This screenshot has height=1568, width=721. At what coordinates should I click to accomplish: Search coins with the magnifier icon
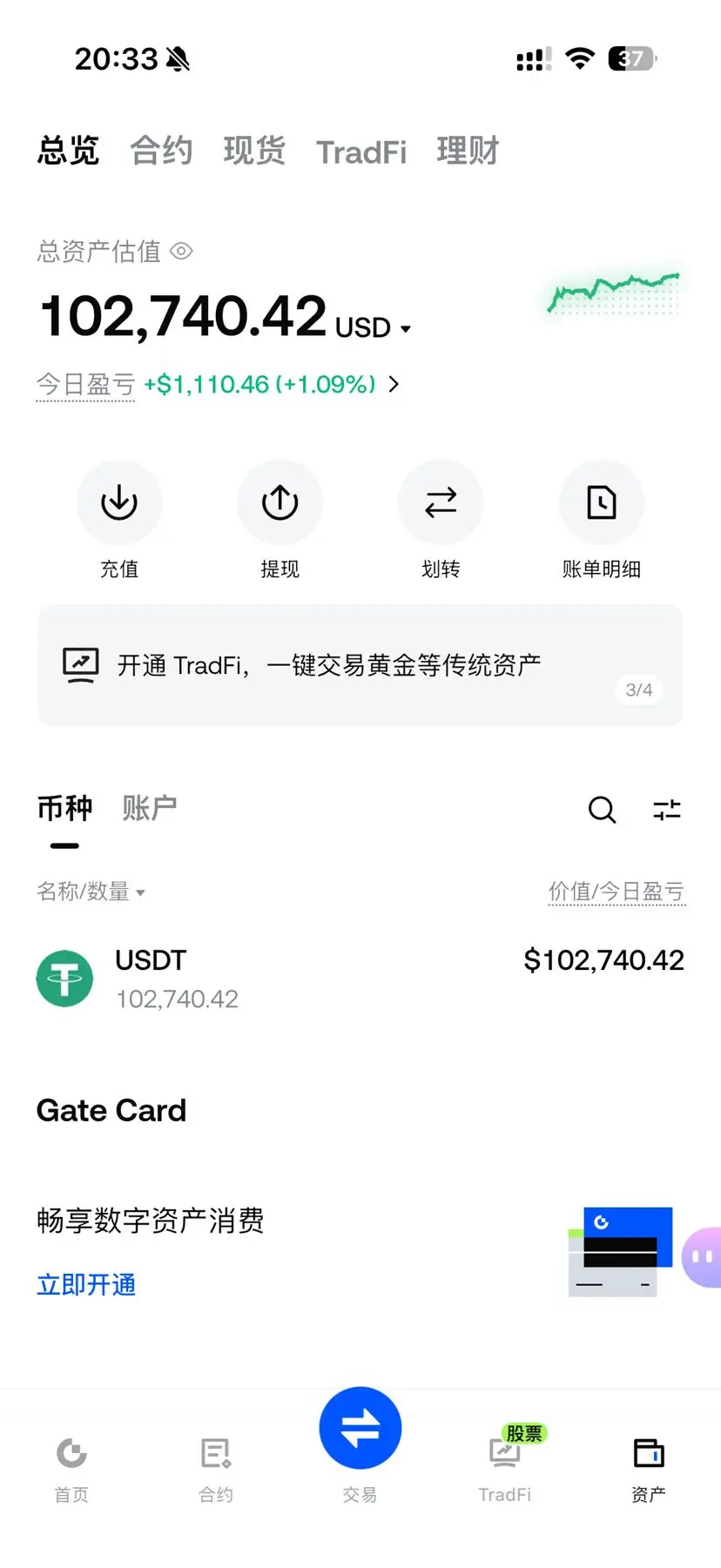pos(602,810)
